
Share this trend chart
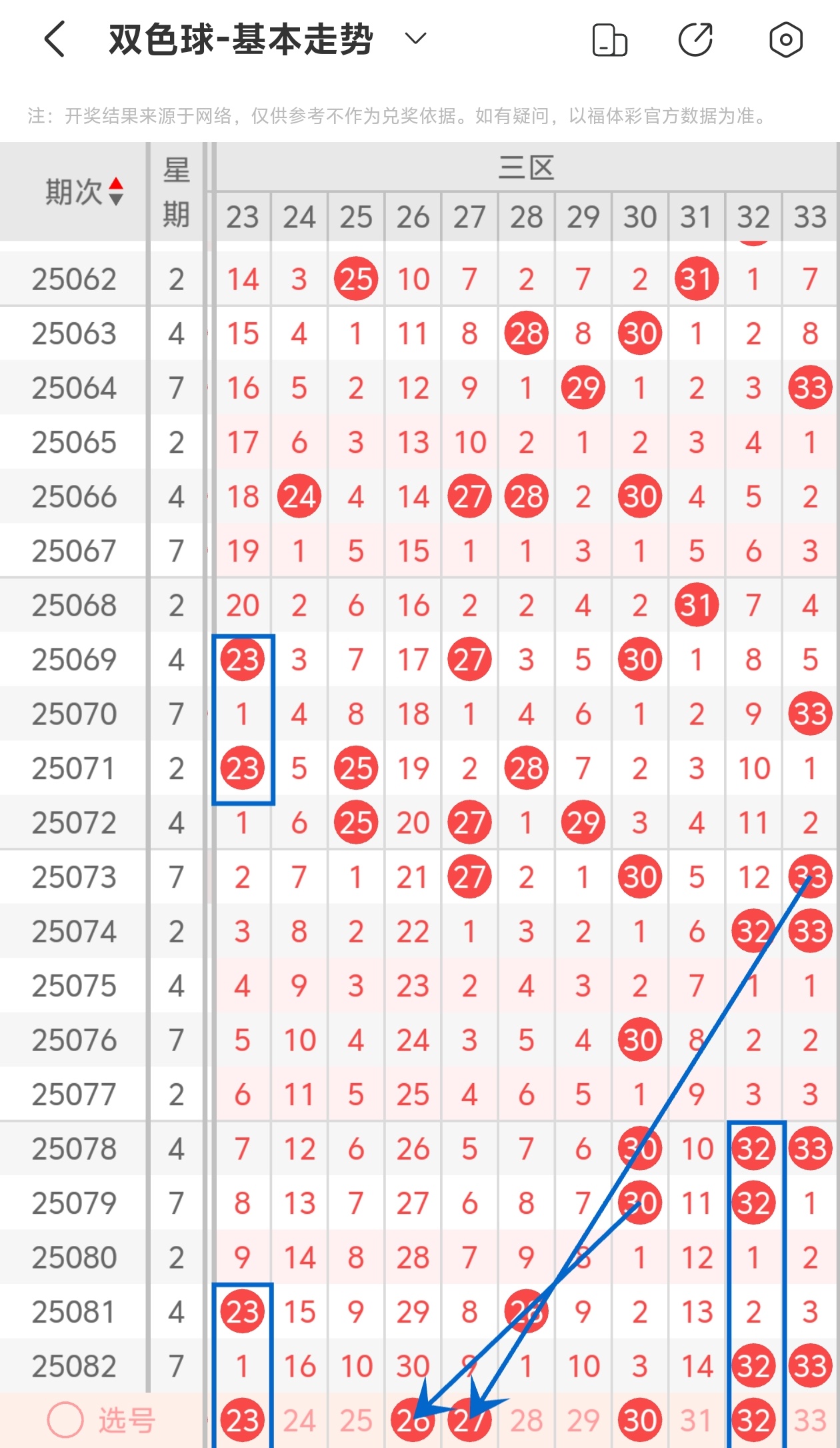pyautogui.click(x=696, y=39)
